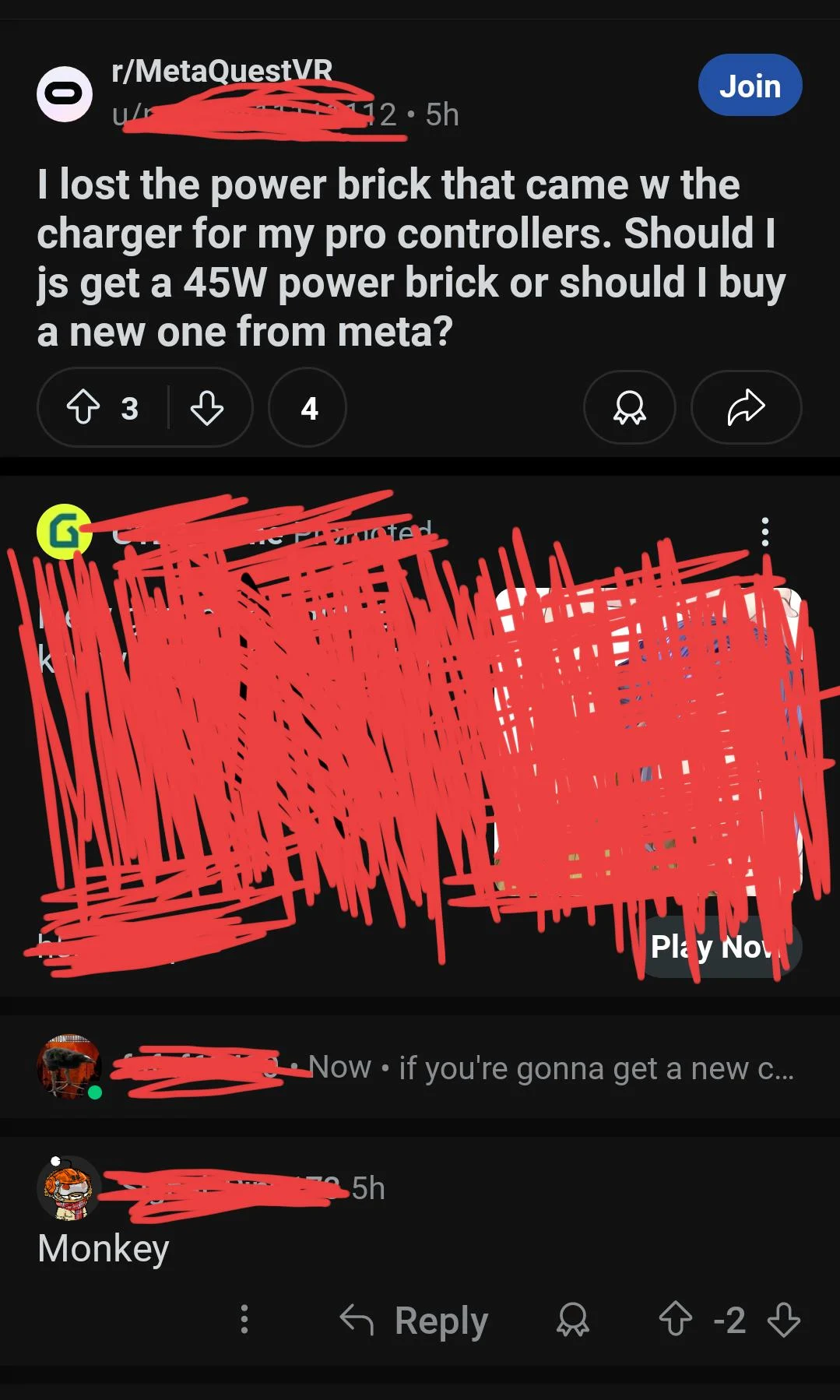Reply to the Monkey comment
The image size is (840, 1400).
pos(415,1320)
